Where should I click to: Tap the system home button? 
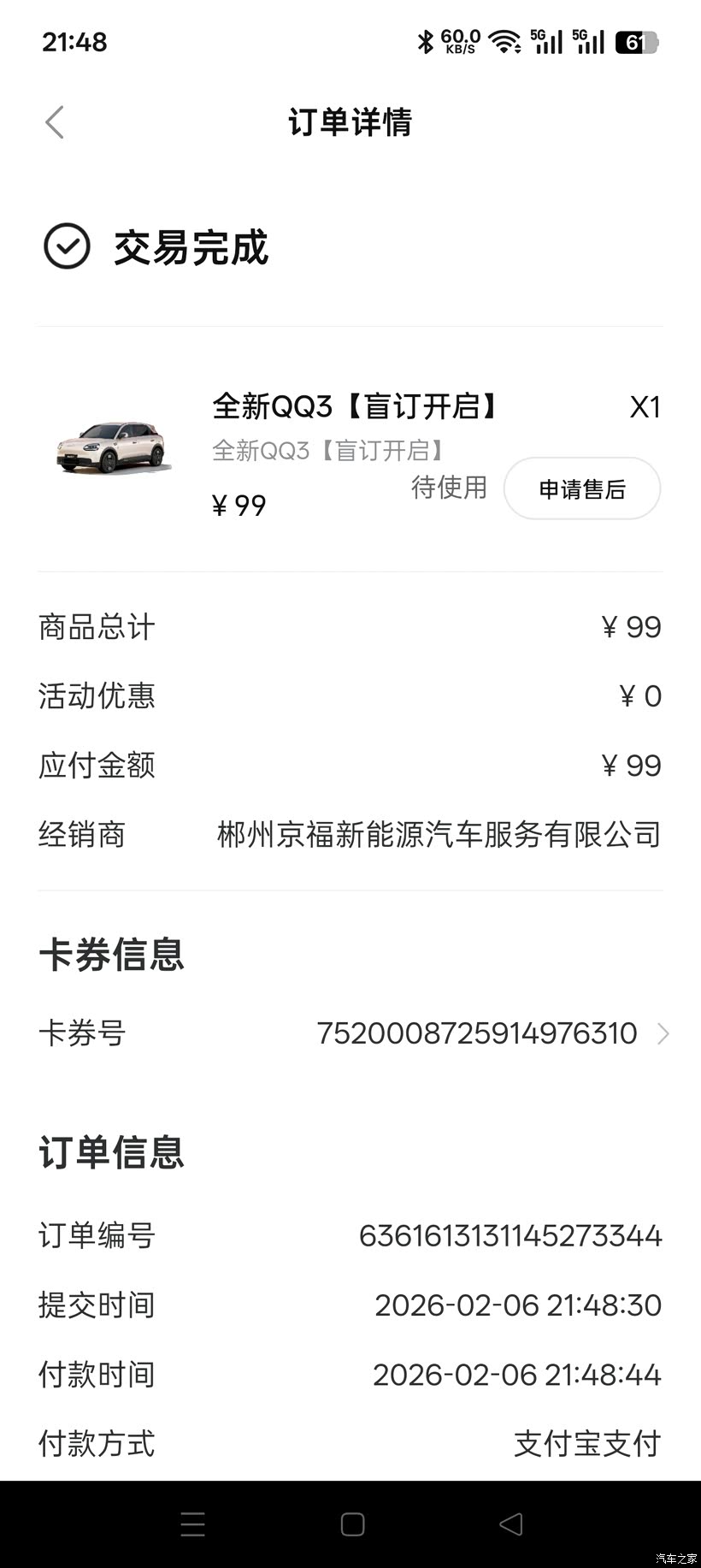click(352, 1524)
